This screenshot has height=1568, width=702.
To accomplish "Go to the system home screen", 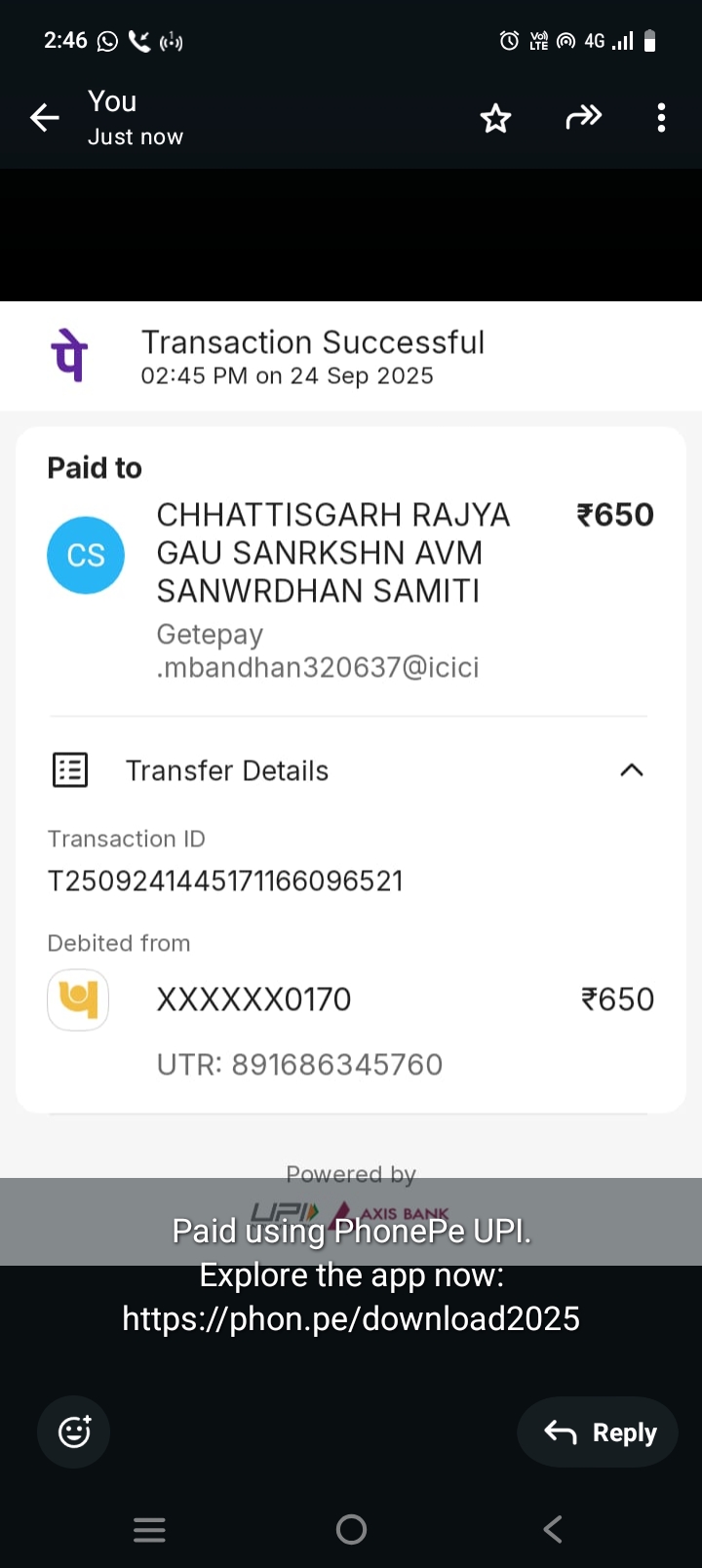I will click(351, 1529).
